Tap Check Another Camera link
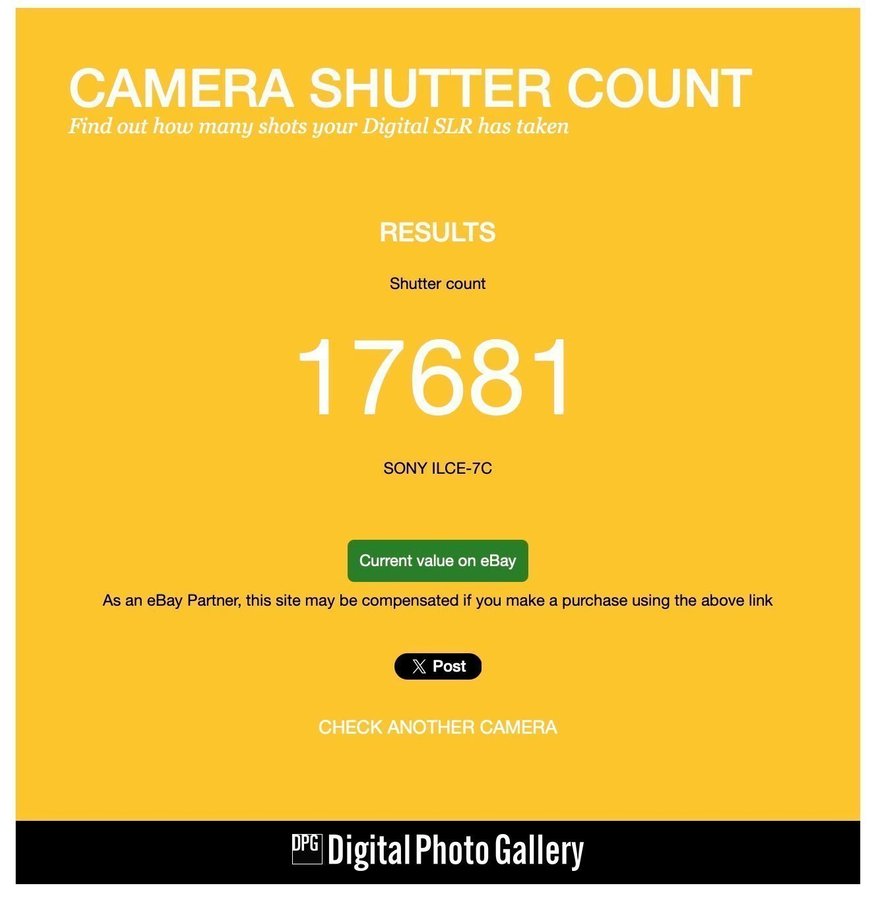872x900 pixels. [x=437, y=727]
